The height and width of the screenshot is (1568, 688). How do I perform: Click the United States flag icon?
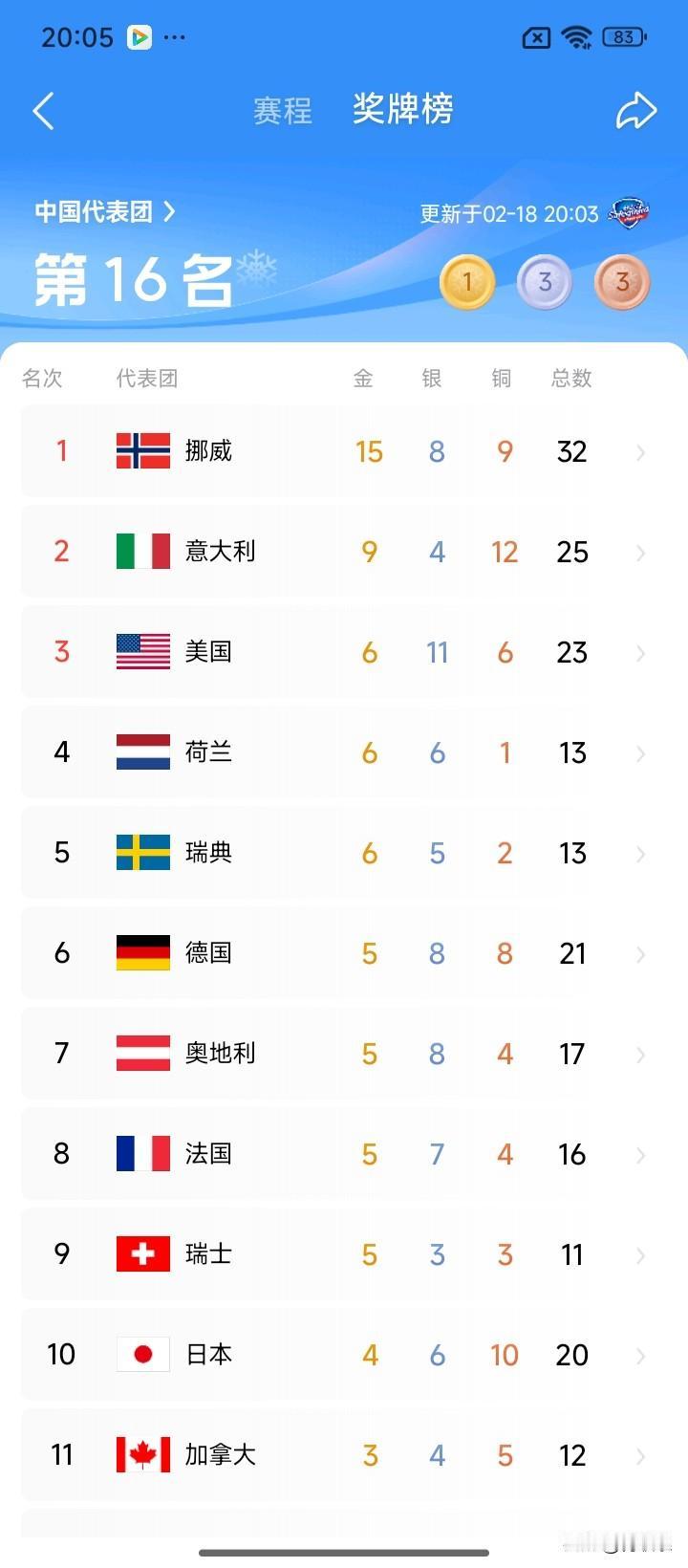pos(141,651)
